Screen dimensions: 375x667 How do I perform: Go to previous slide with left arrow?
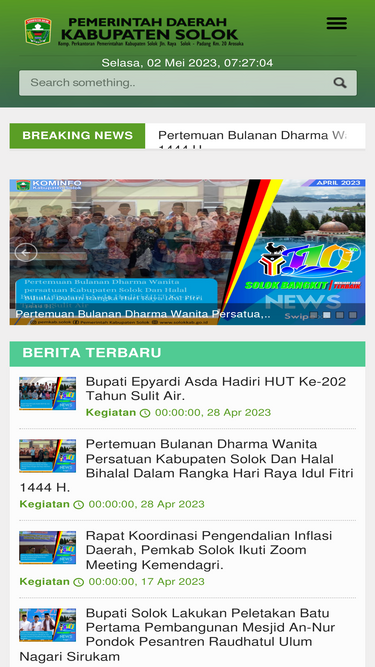tap(26, 253)
